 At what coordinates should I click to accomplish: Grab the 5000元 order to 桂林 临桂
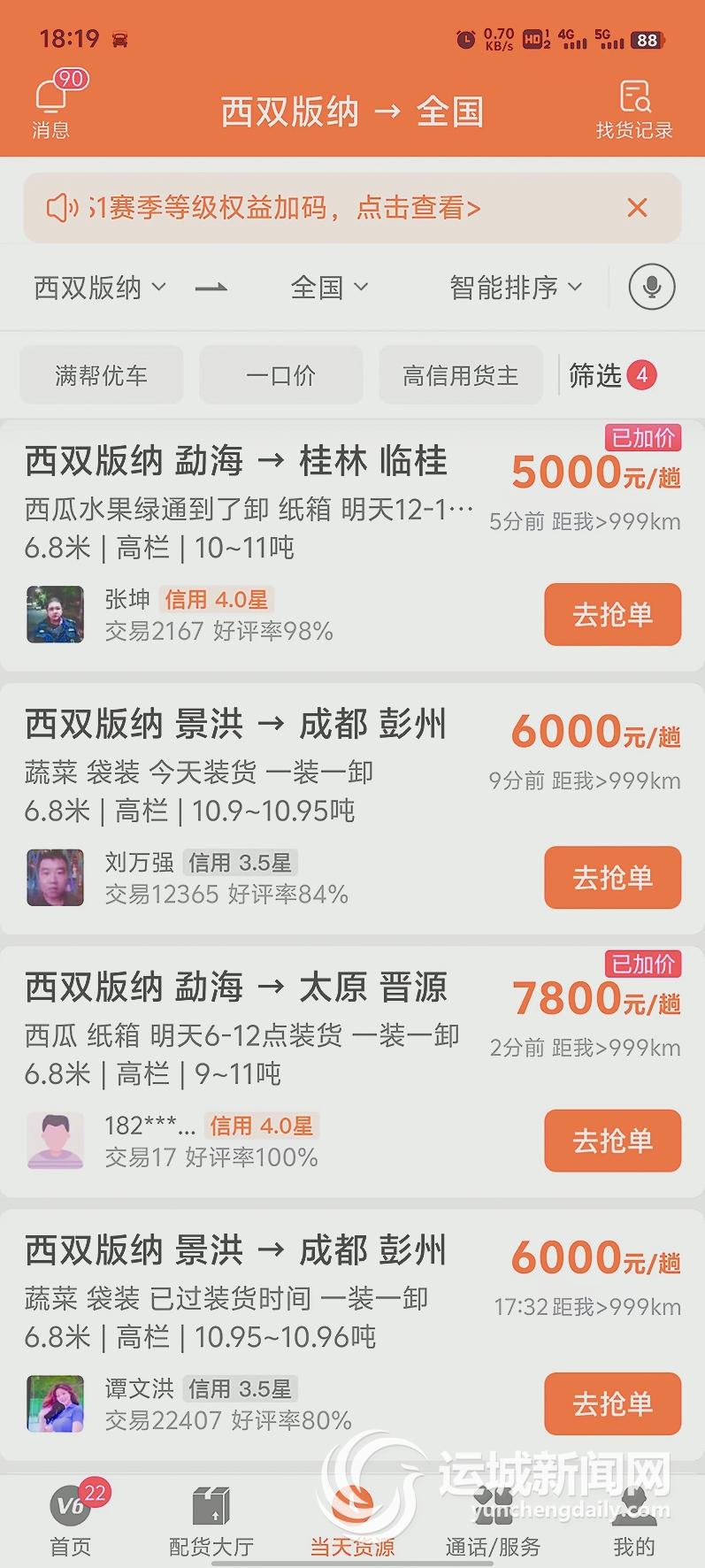point(612,614)
